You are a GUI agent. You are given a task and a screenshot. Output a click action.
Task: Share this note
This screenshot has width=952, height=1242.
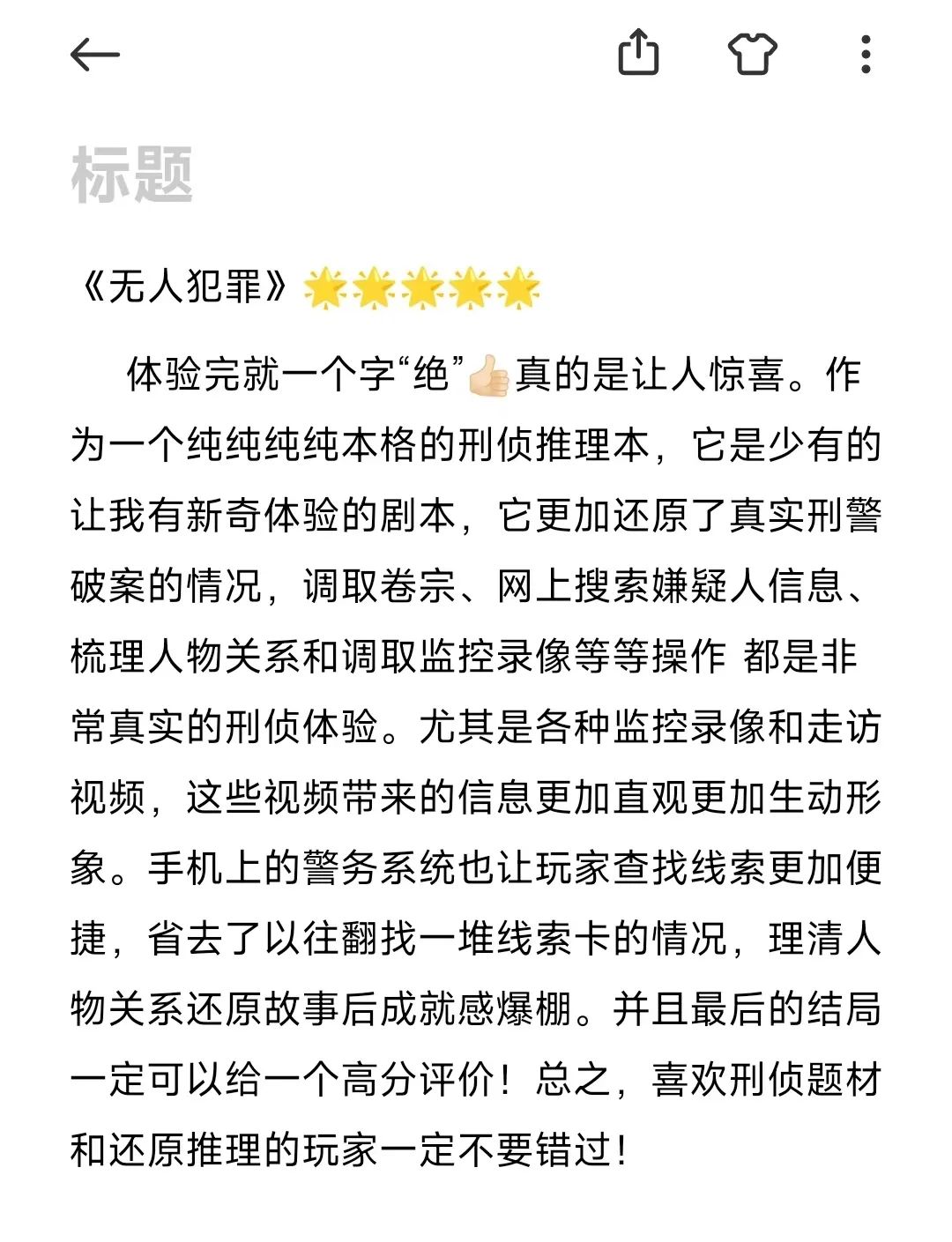point(637,53)
